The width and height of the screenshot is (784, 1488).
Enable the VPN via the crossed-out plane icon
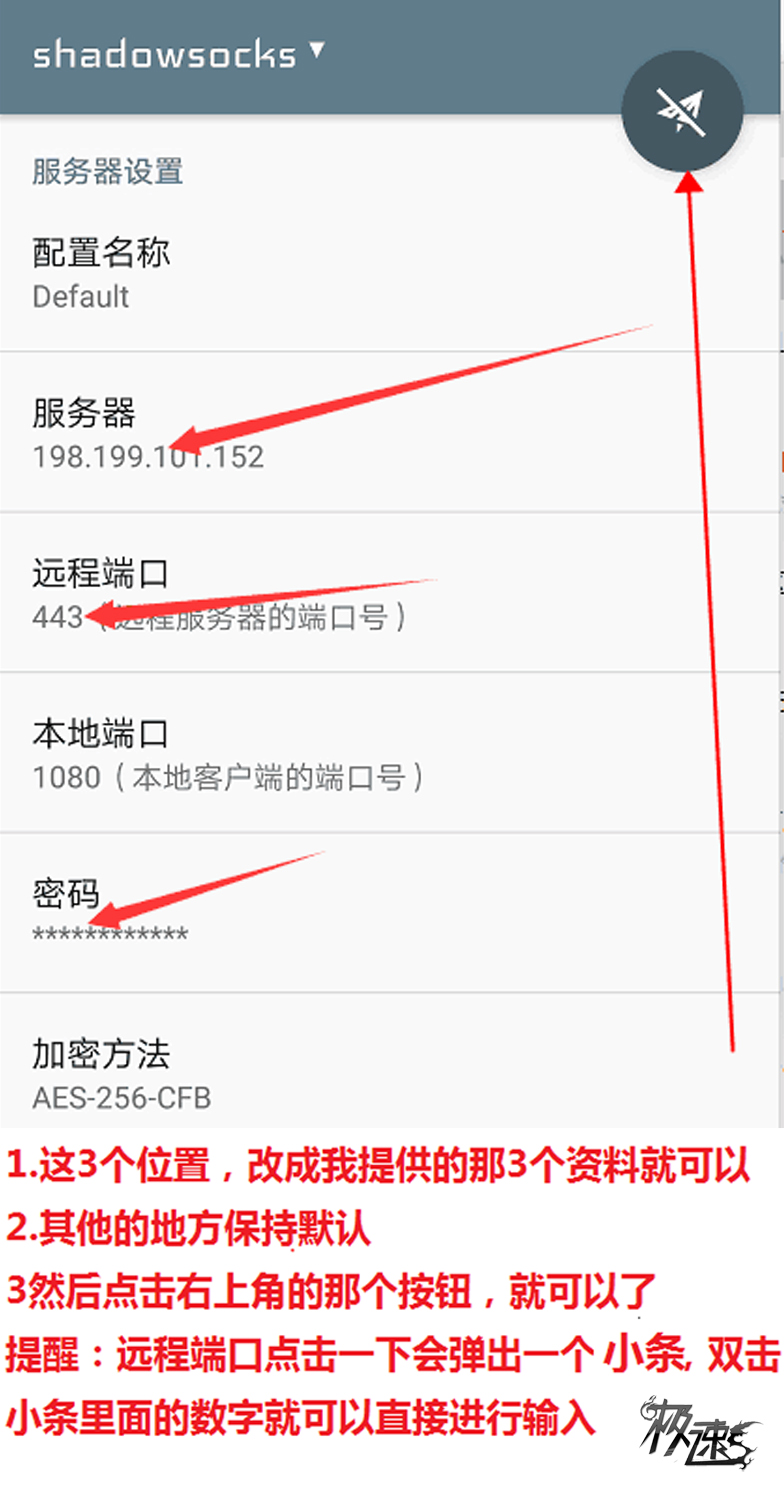pyautogui.click(x=682, y=111)
